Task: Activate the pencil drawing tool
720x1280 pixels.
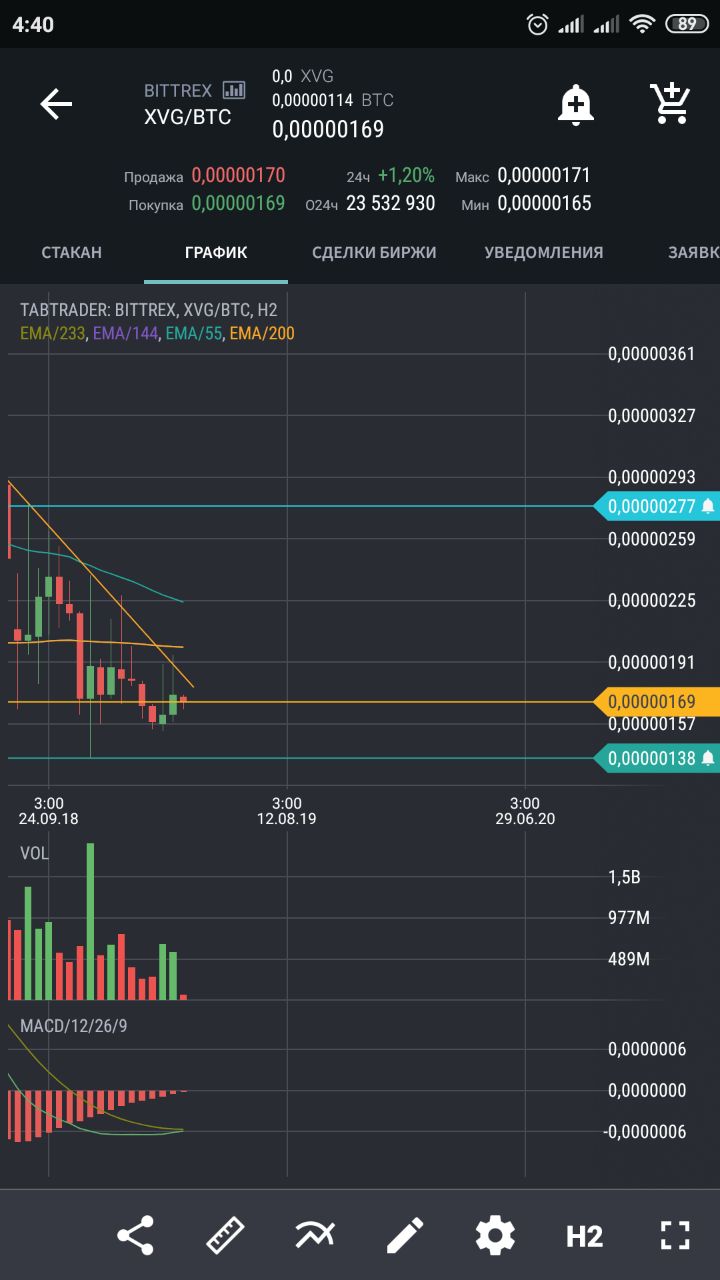Action: click(x=405, y=1236)
